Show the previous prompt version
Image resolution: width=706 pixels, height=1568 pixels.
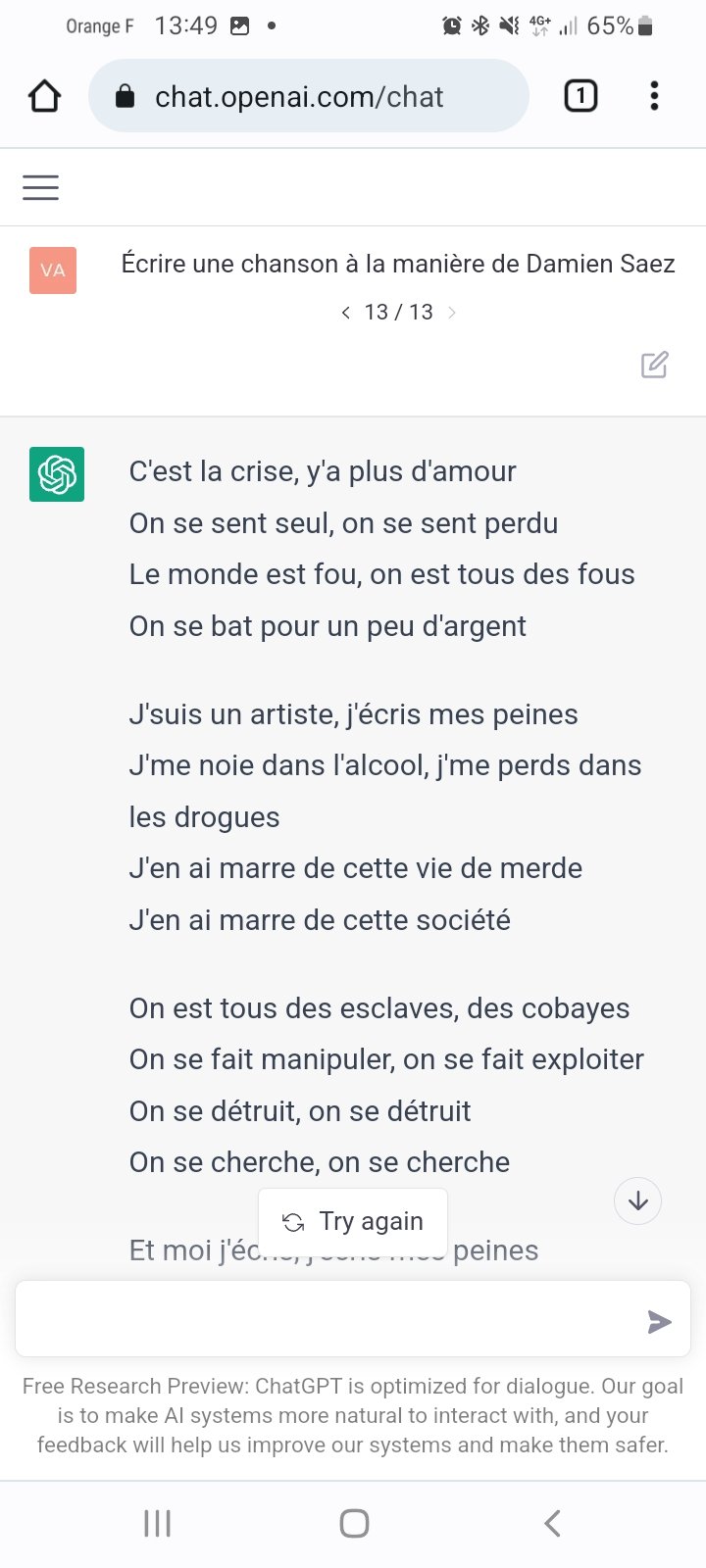[345, 313]
